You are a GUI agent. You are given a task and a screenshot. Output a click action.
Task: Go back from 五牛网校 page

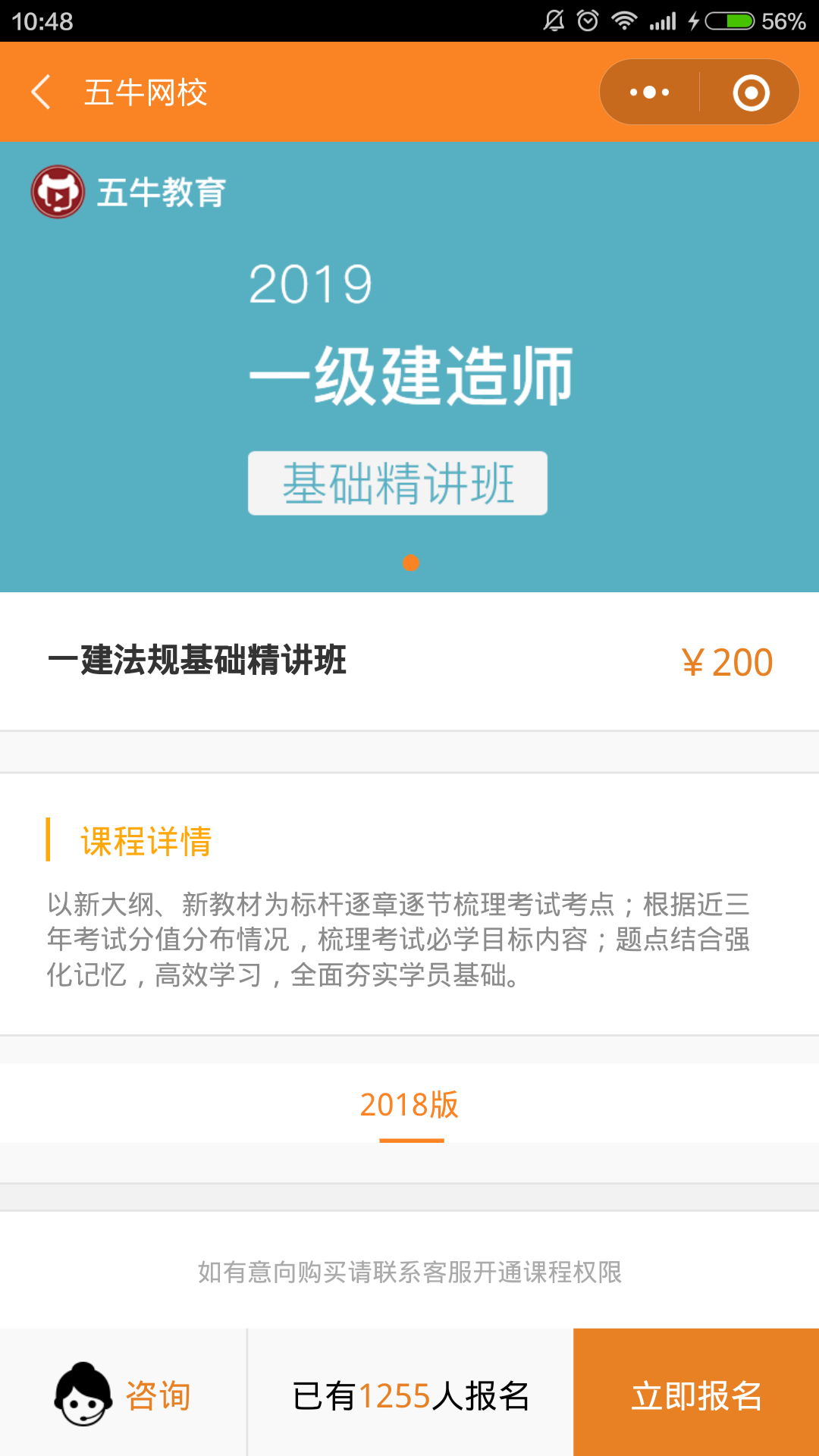click(x=42, y=93)
